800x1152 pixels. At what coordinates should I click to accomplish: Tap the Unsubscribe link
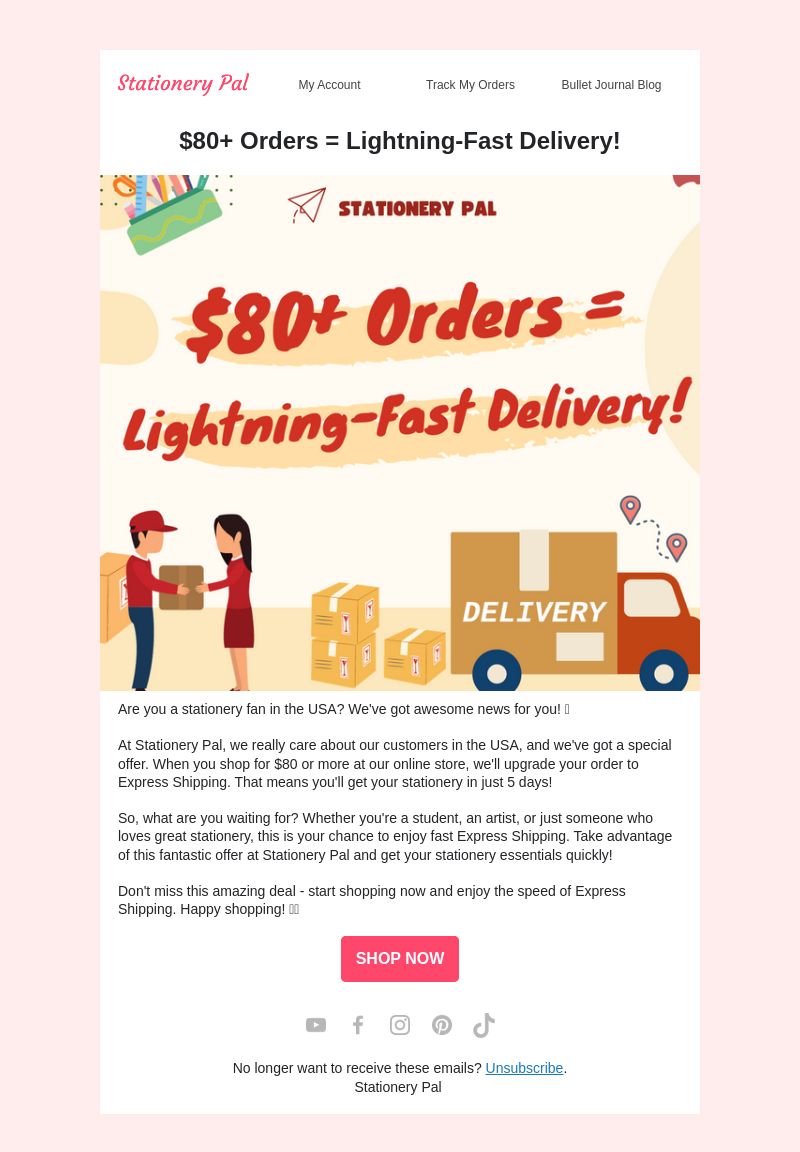524,1068
